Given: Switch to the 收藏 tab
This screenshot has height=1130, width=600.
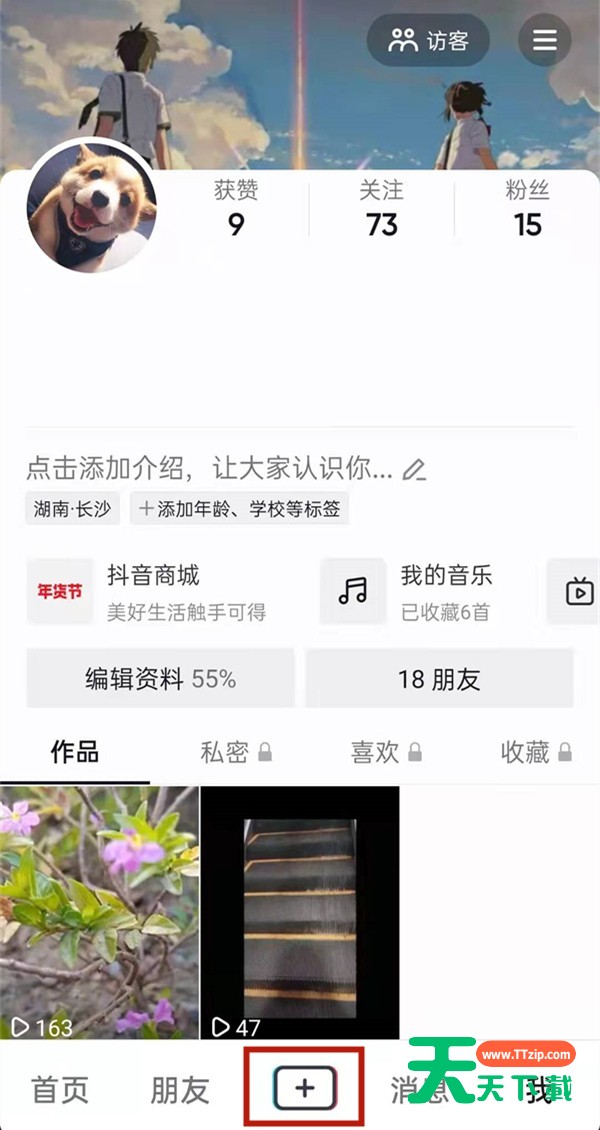Looking at the screenshot, I should point(535,752).
